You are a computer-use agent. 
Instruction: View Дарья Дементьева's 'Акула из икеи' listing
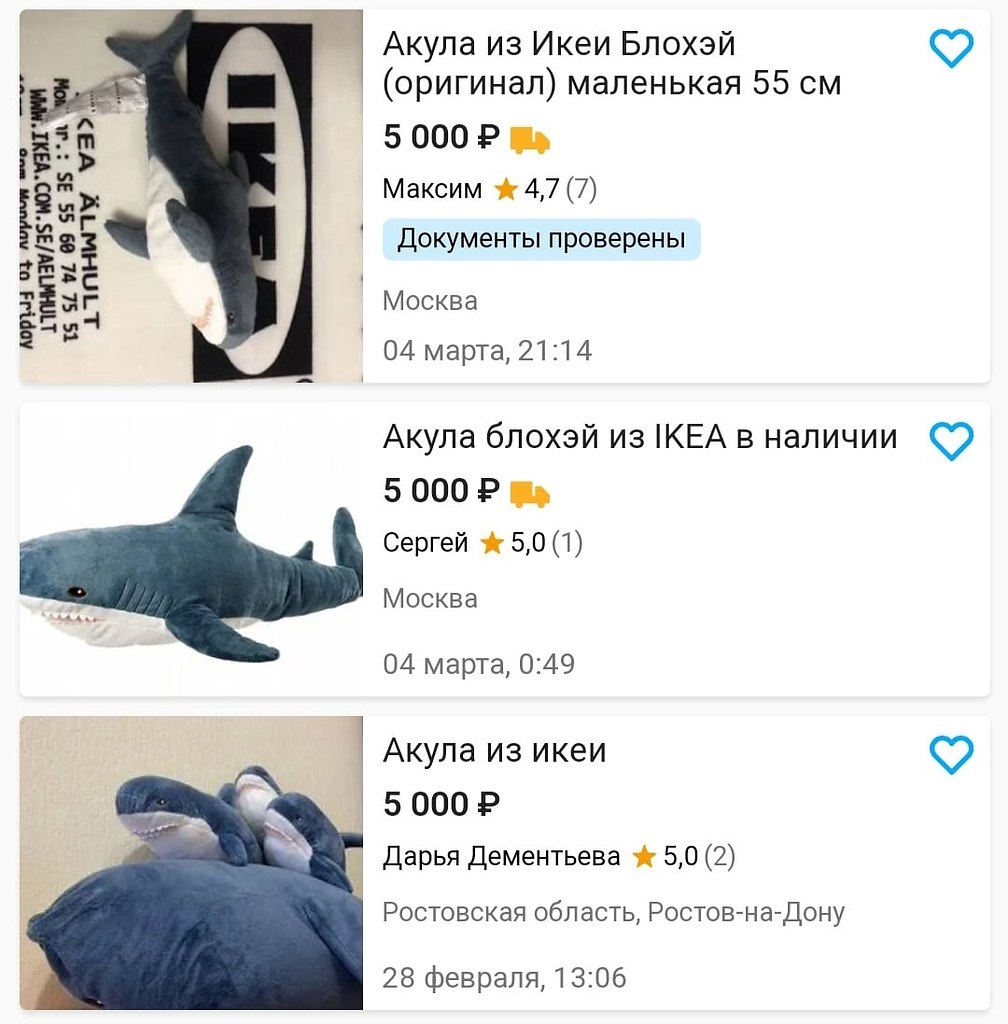(x=495, y=750)
